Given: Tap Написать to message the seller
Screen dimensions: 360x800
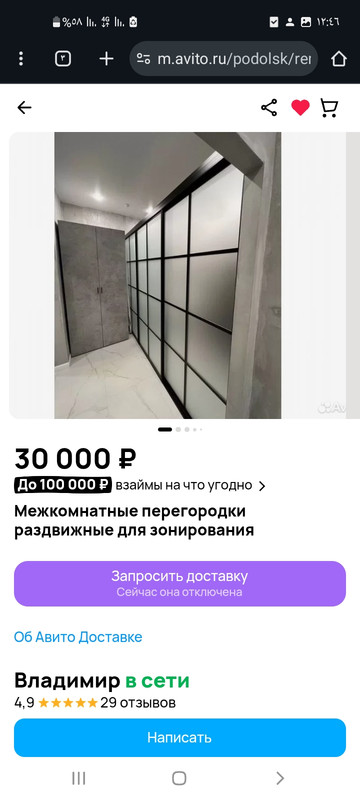Looking at the screenshot, I should 180,737.
